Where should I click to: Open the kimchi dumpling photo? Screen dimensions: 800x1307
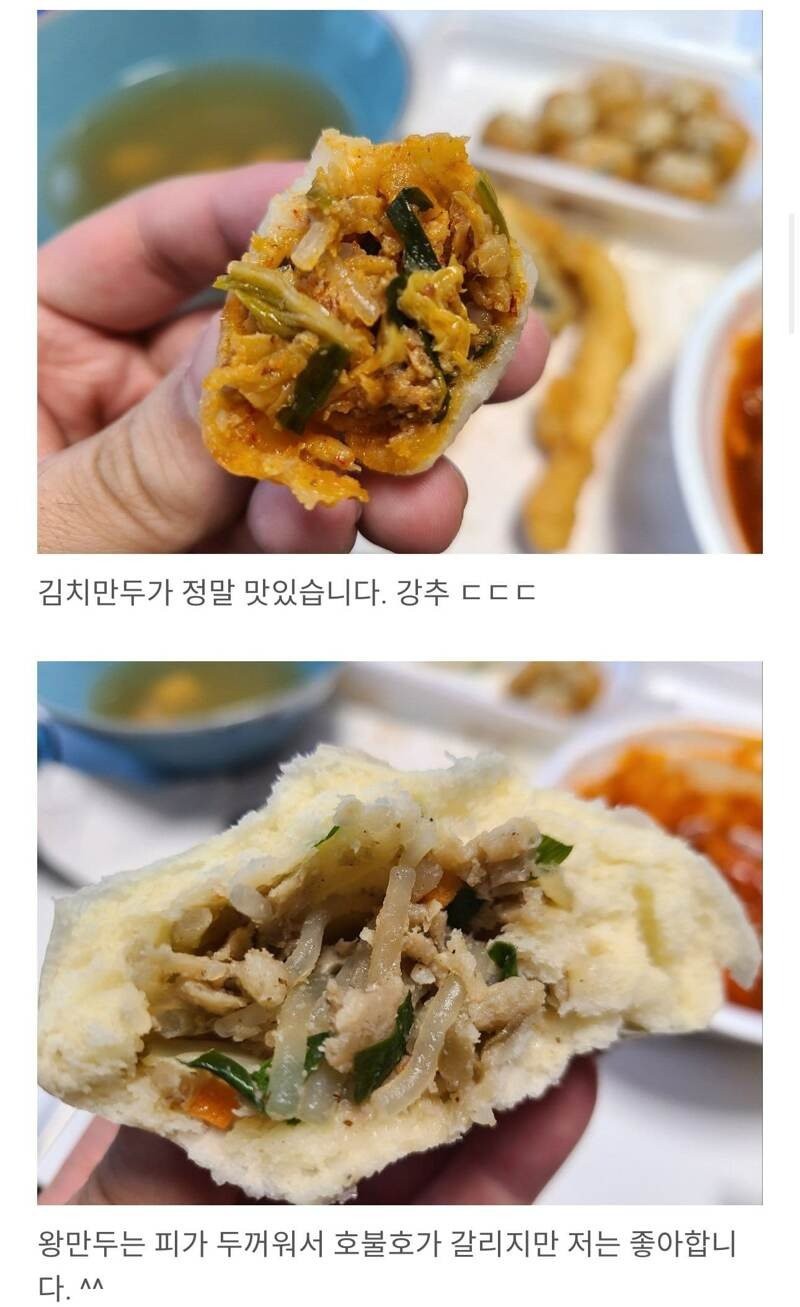coord(399,282)
